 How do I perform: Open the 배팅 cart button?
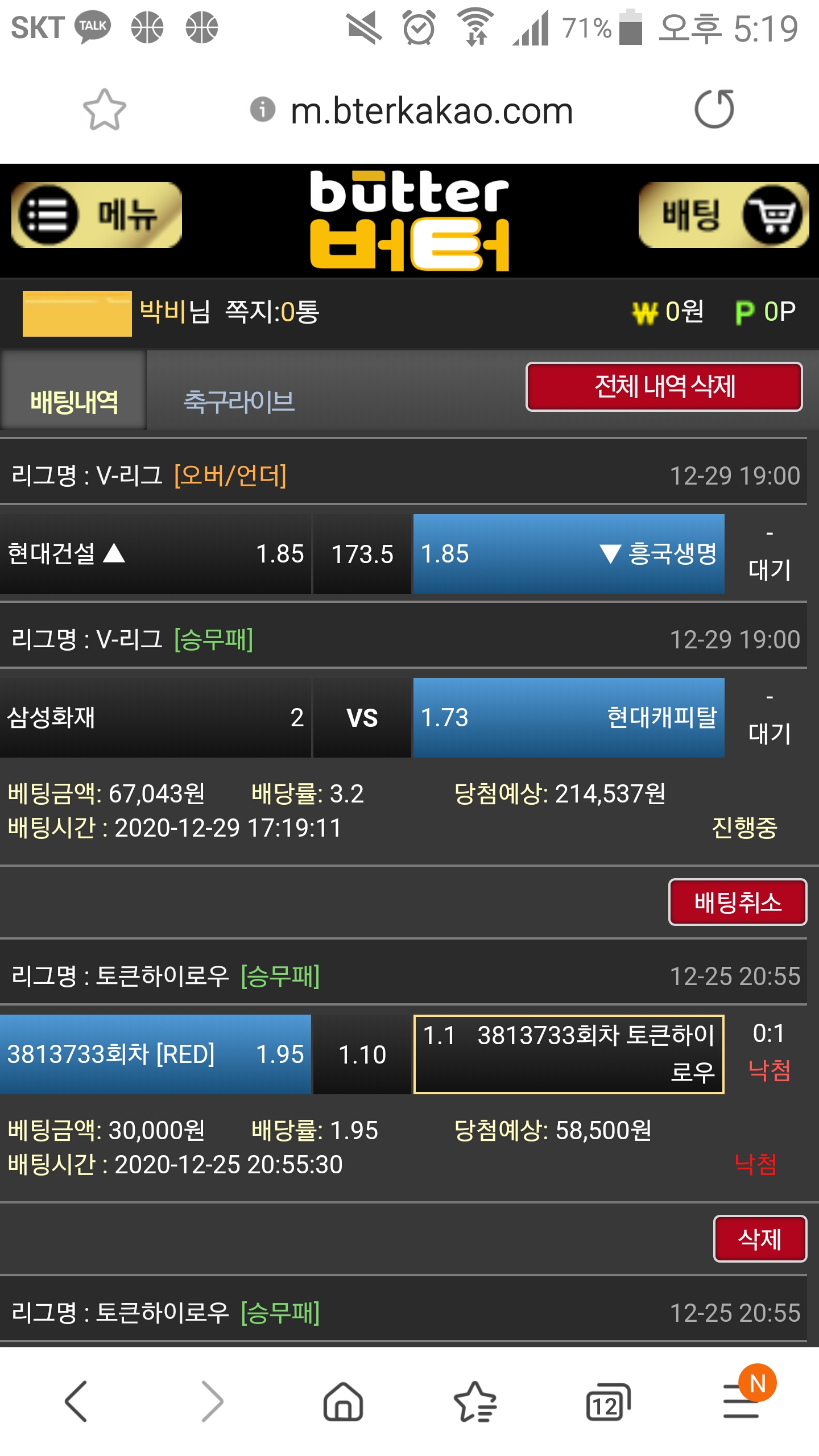(723, 216)
